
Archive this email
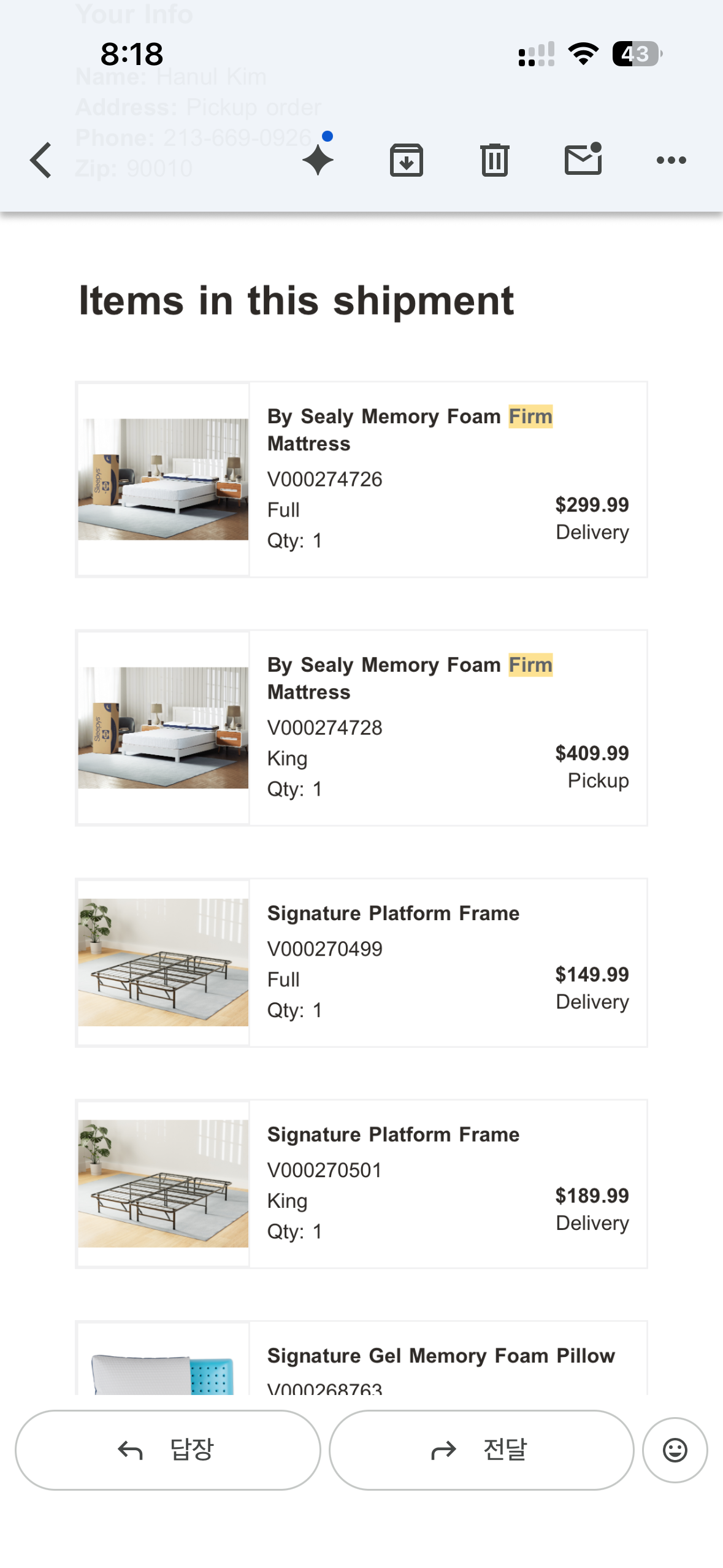pyautogui.click(x=407, y=160)
